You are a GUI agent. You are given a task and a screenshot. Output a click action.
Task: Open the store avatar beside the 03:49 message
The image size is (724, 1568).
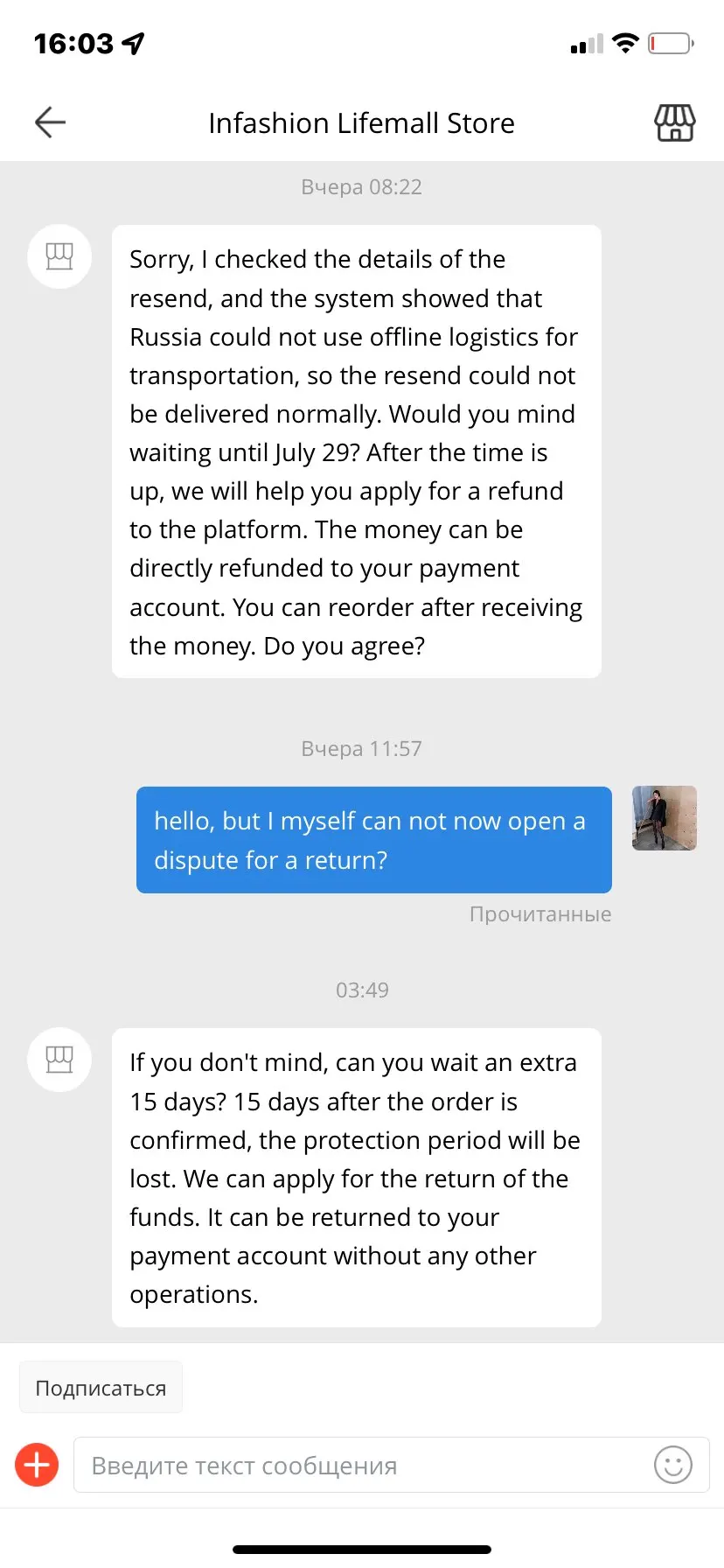[x=59, y=1060]
